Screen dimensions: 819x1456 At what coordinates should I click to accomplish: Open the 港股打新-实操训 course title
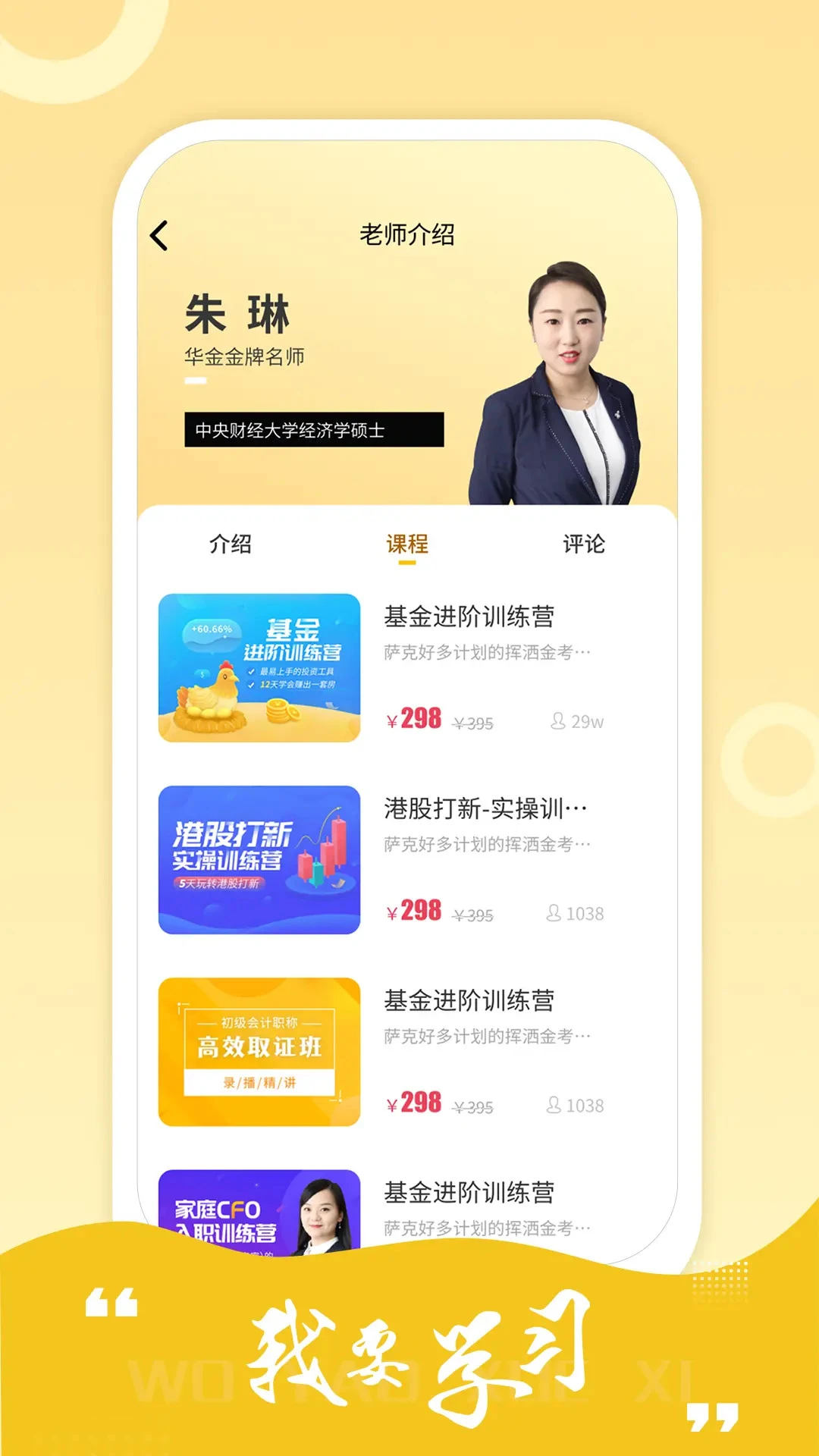click(x=474, y=810)
